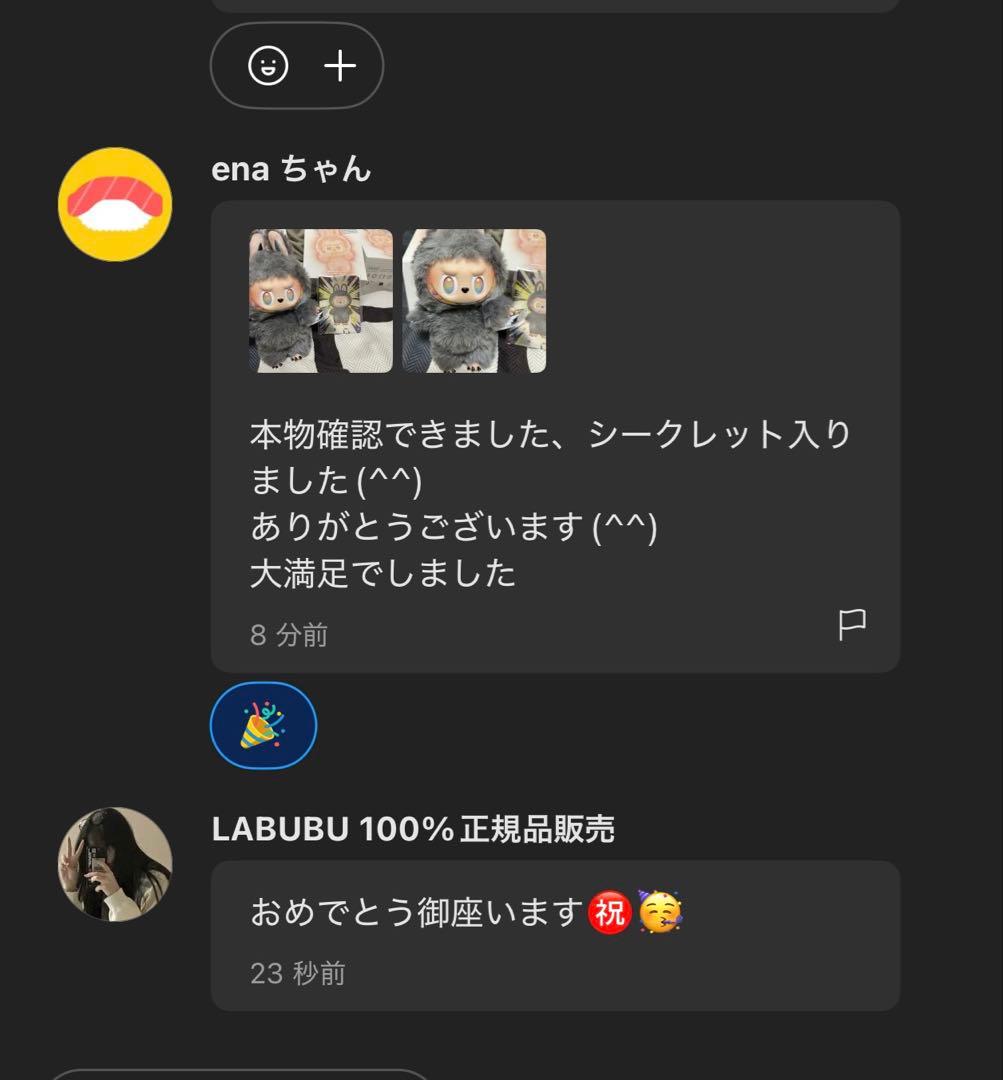Click the sushi avatar of ena ちゃん
The image size is (1003, 1080).
116,203
